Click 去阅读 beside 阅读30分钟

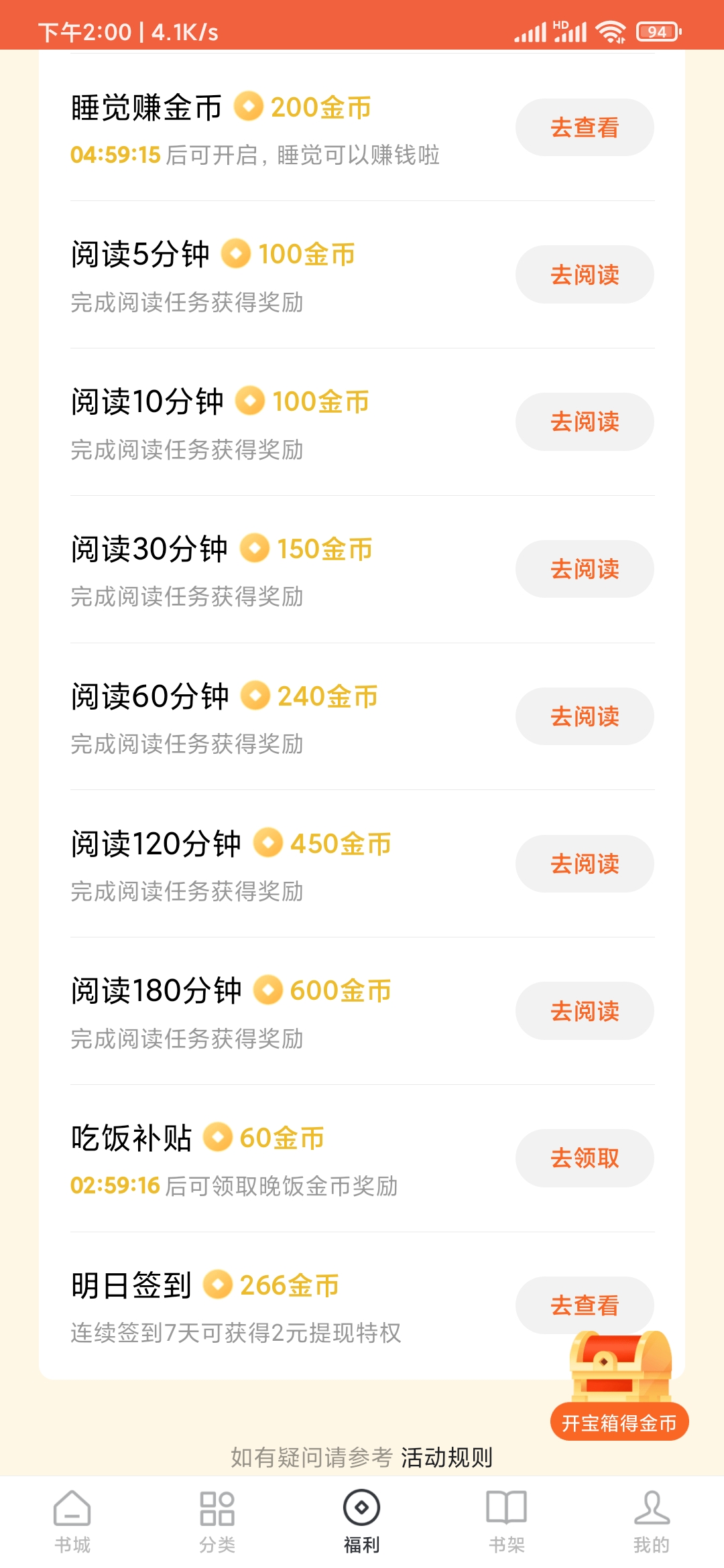point(584,568)
